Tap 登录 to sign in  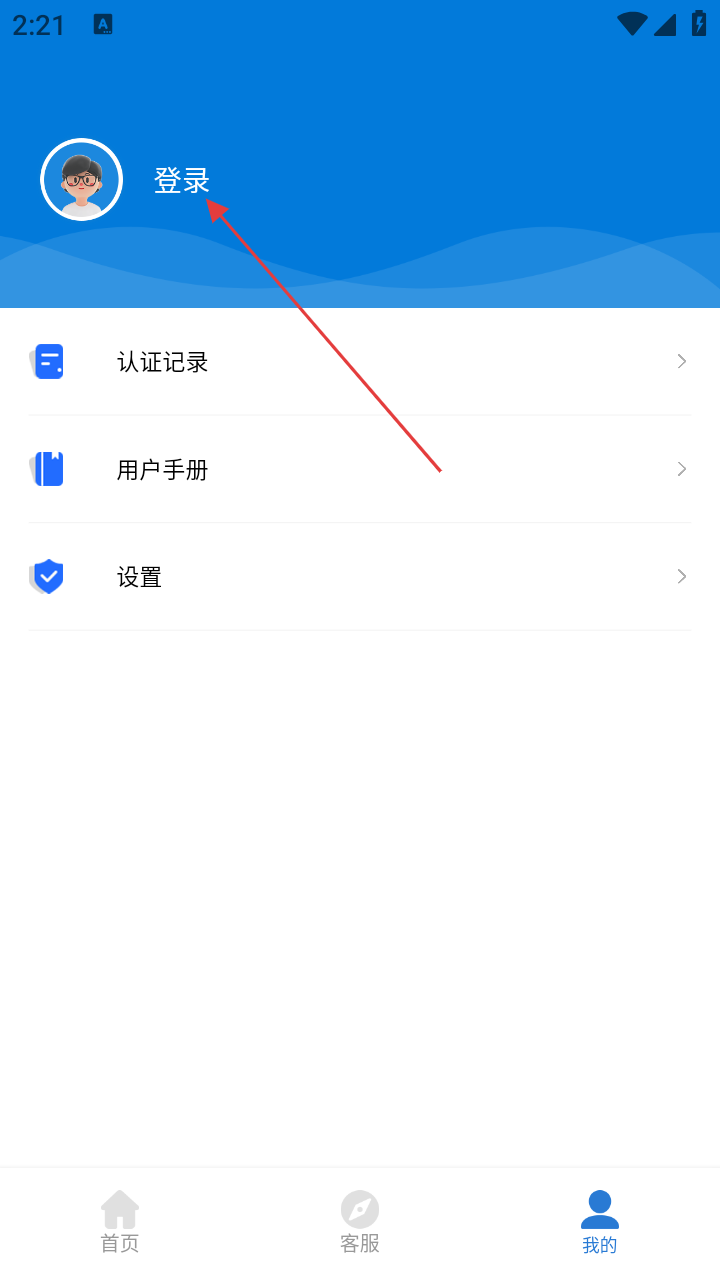click(x=181, y=181)
